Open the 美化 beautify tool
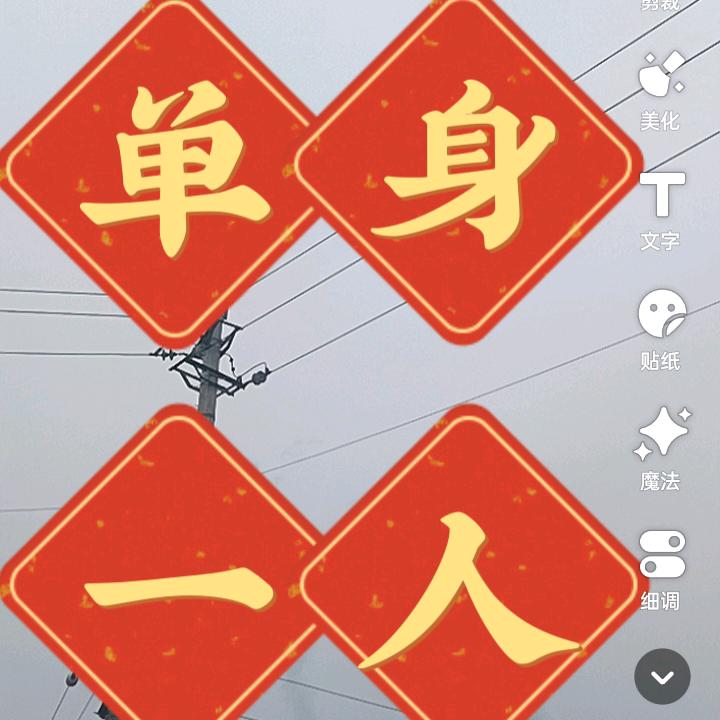The width and height of the screenshot is (720, 720). click(x=662, y=91)
